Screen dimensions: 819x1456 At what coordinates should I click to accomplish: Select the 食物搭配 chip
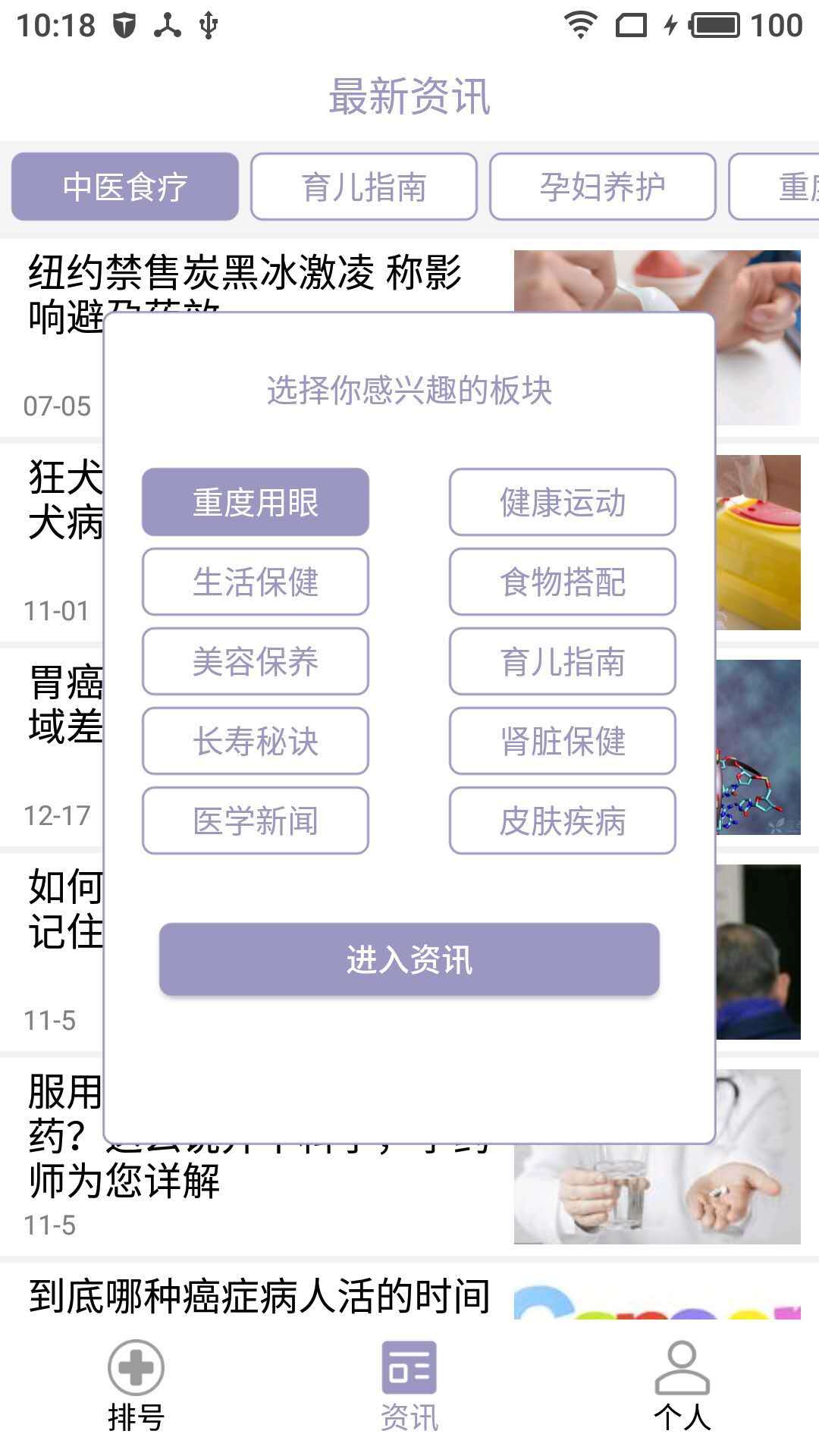[x=562, y=582]
